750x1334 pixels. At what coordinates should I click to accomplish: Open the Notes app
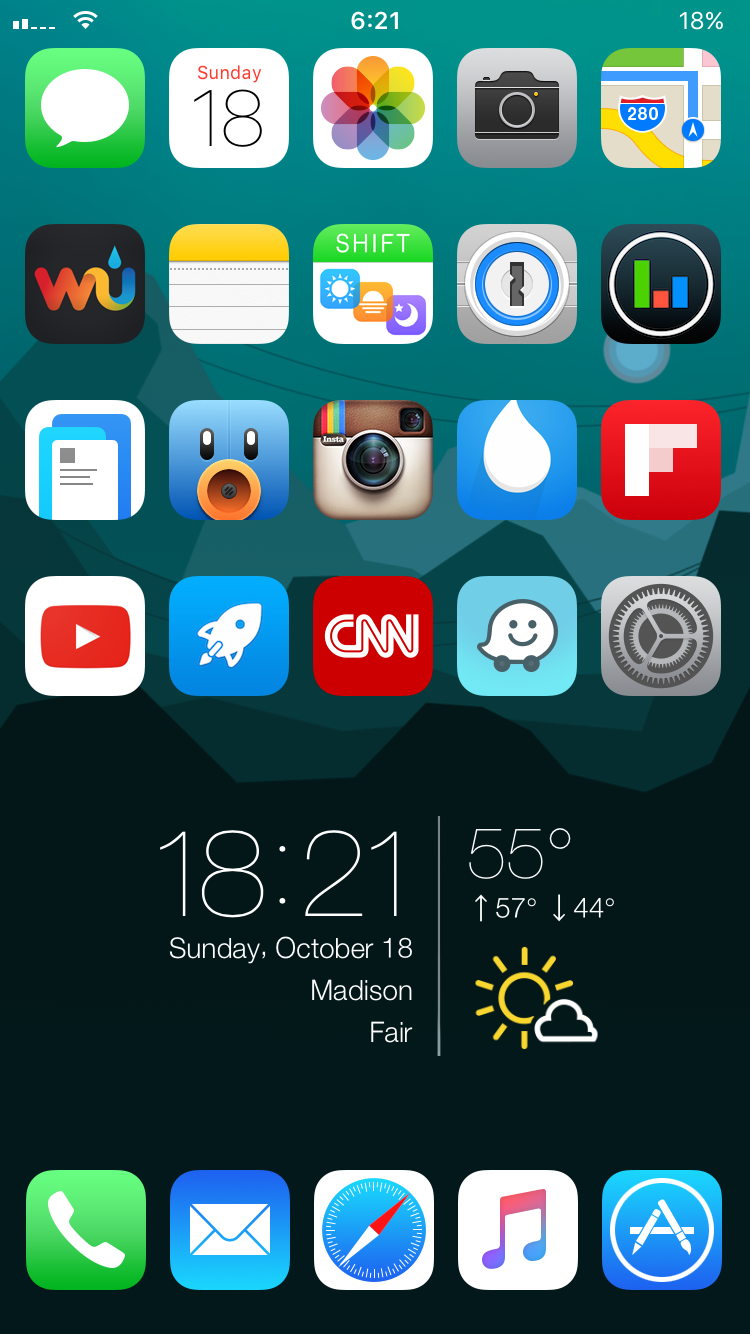point(229,284)
